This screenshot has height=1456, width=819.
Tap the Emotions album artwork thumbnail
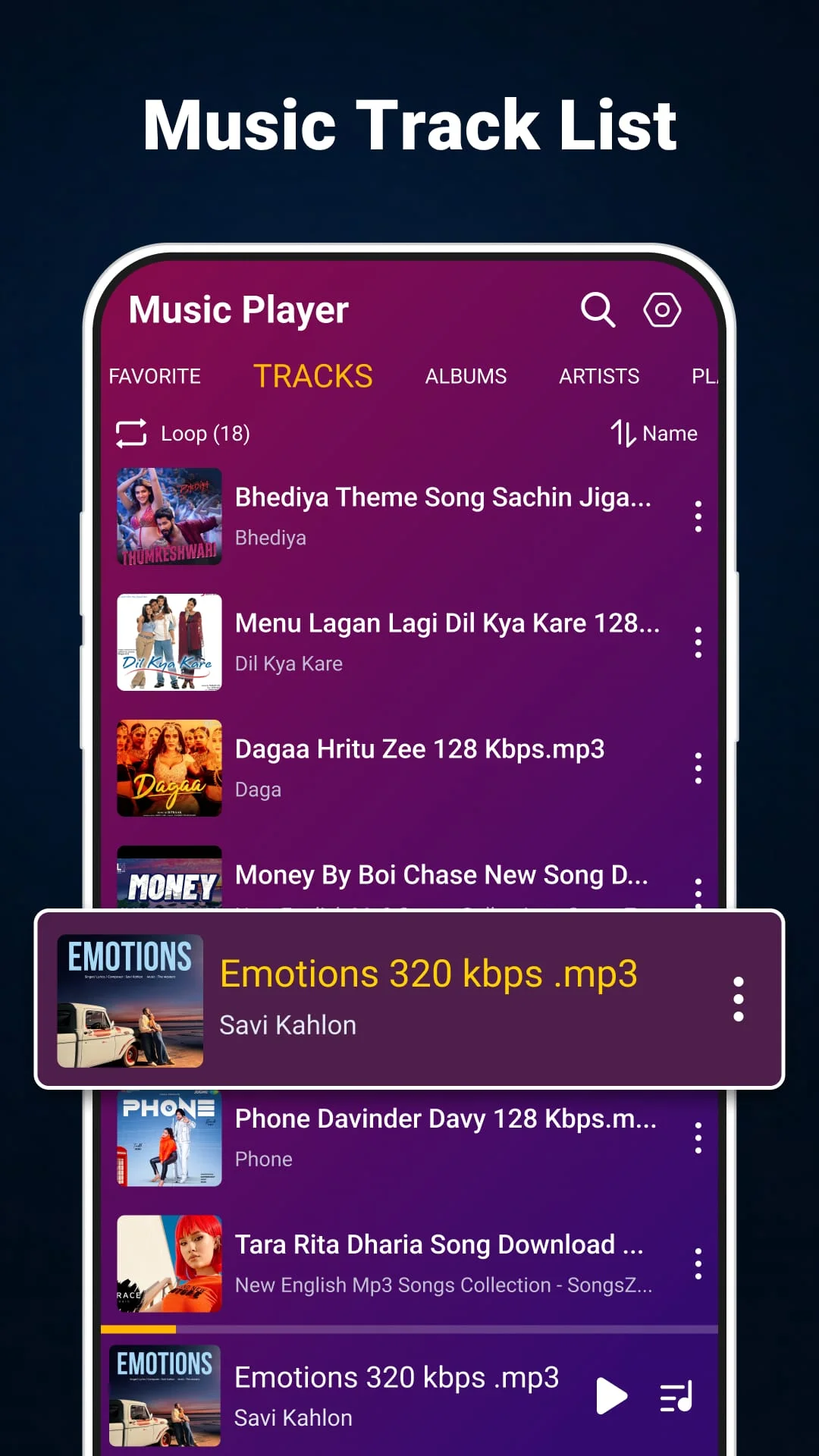[129, 998]
